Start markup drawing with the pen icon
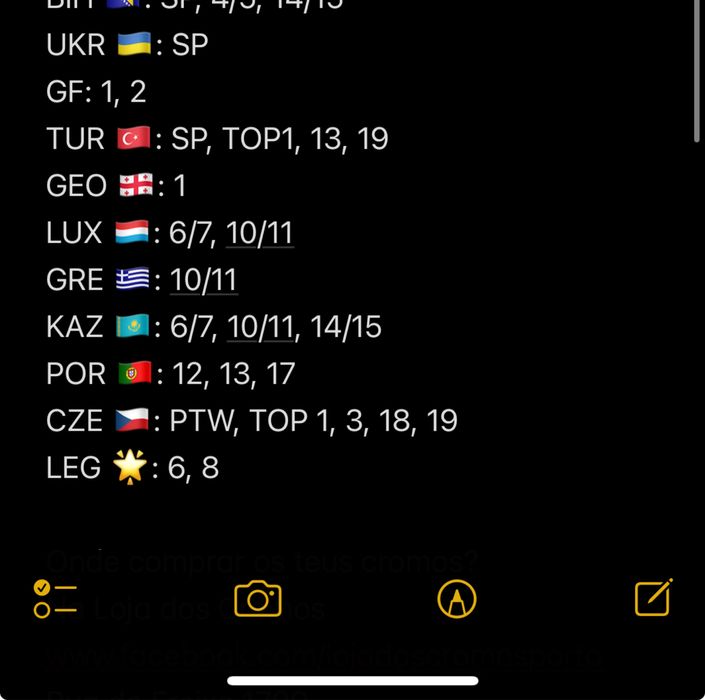The height and width of the screenshot is (700, 705). (x=457, y=599)
